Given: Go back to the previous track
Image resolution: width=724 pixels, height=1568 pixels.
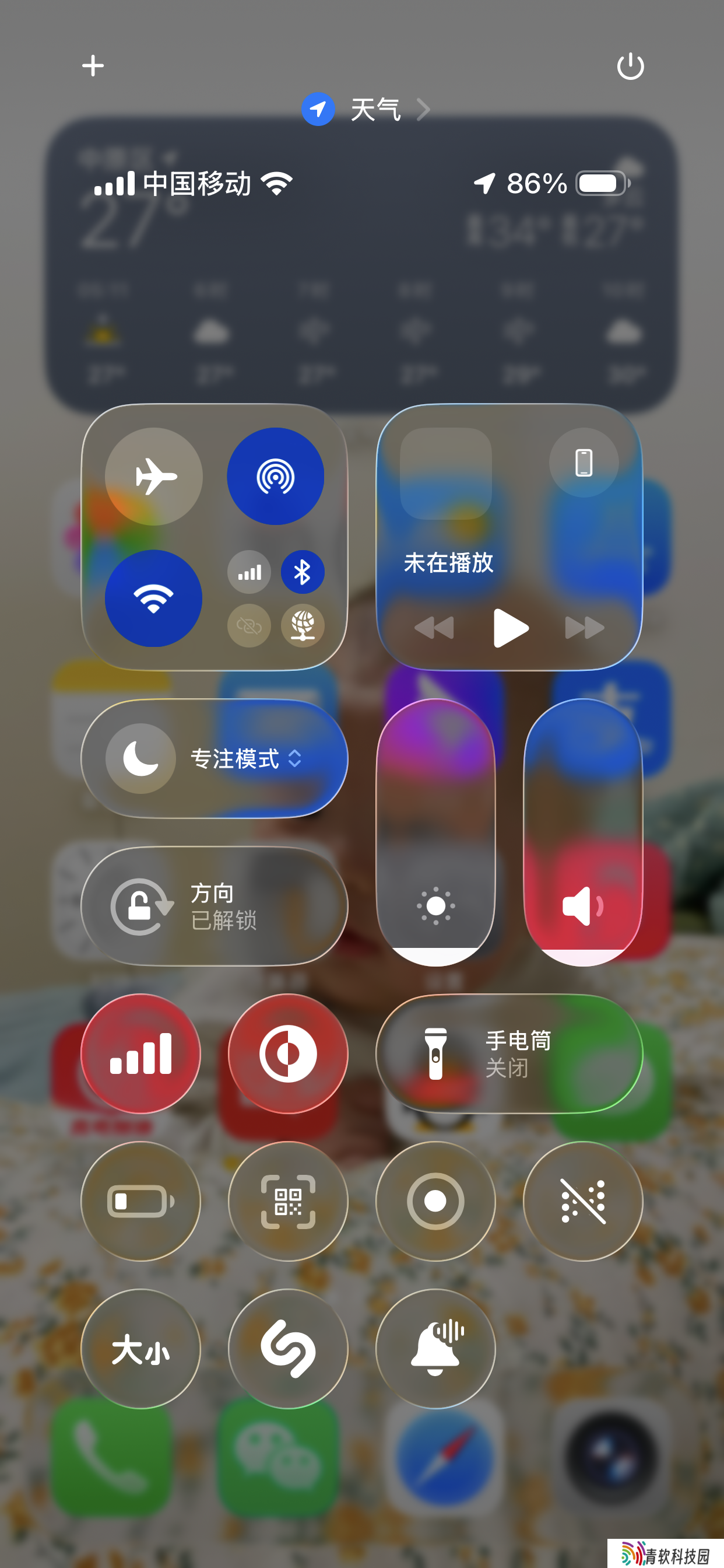Looking at the screenshot, I should point(434,628).
